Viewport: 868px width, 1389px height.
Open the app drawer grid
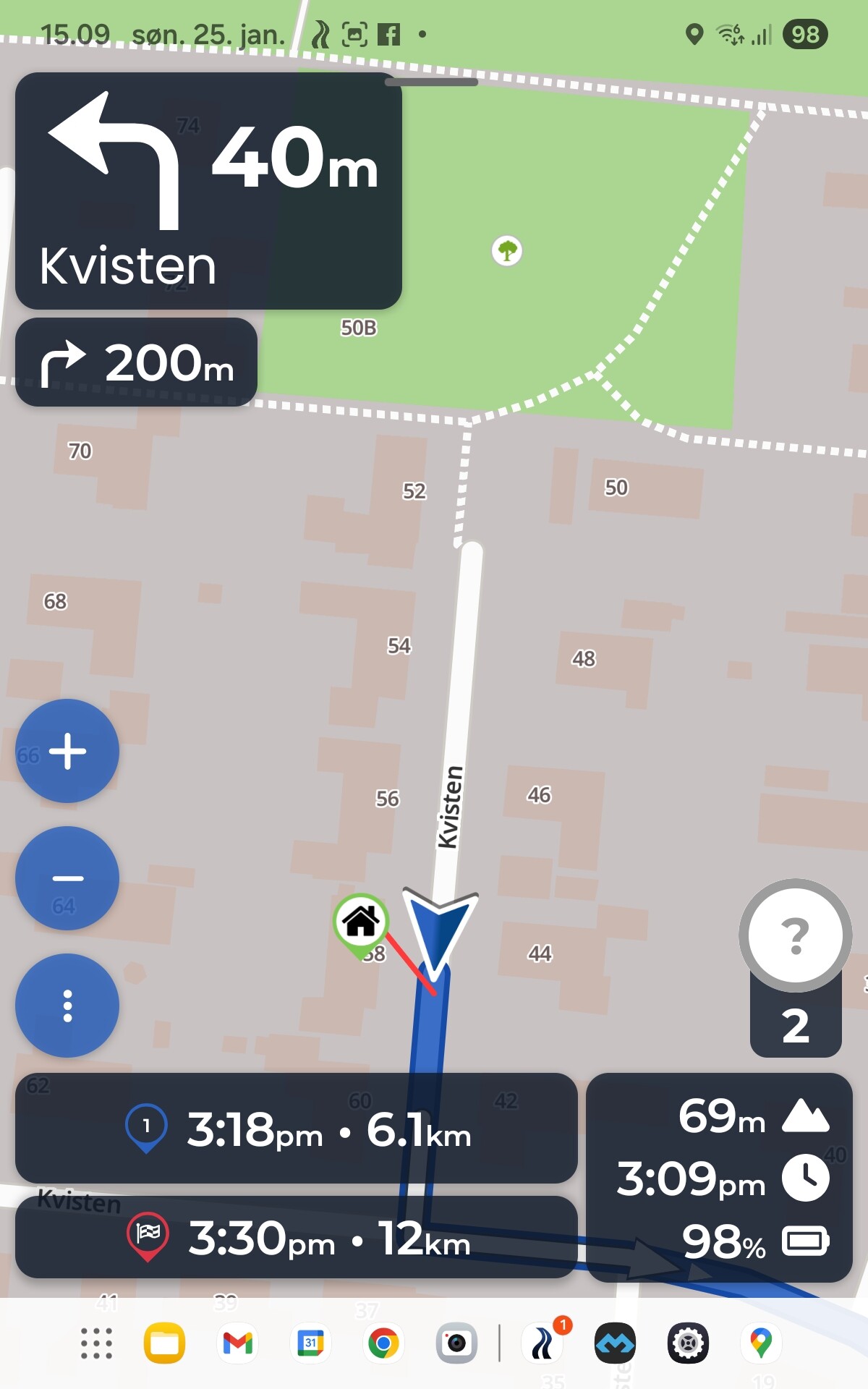[x=96, y=1343]
